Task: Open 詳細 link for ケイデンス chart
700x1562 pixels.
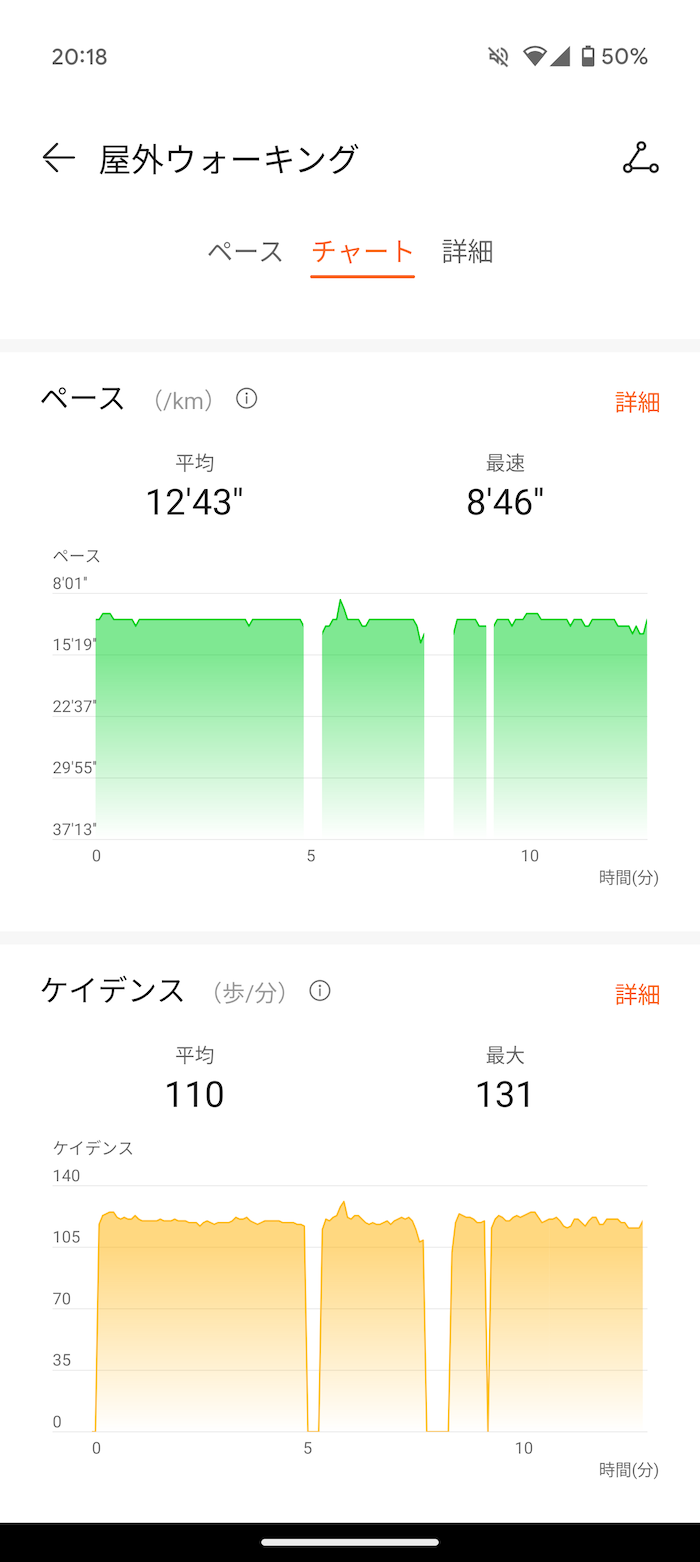Action: click(x=637, y=994)
